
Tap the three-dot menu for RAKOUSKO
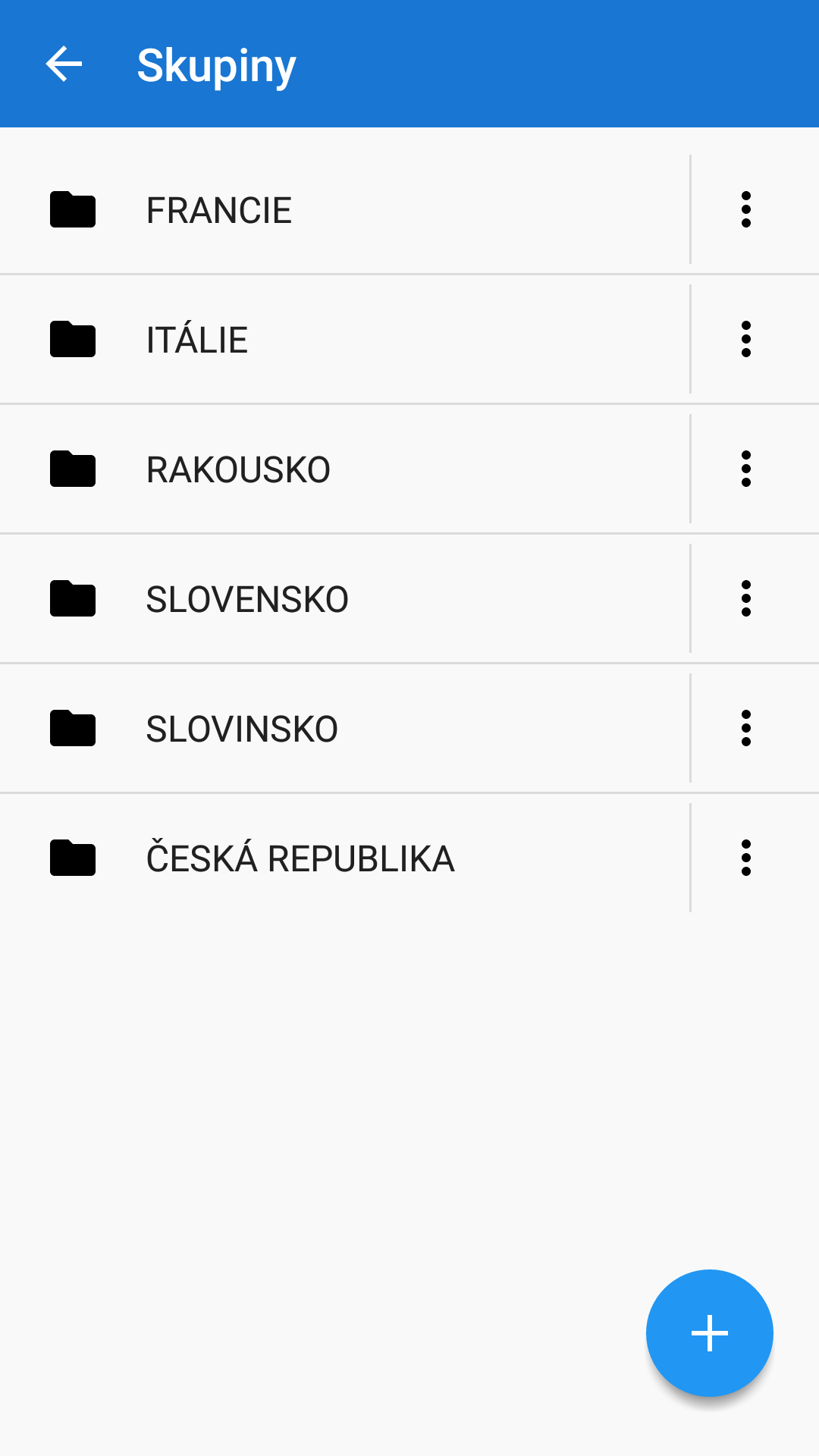(746, 469)
